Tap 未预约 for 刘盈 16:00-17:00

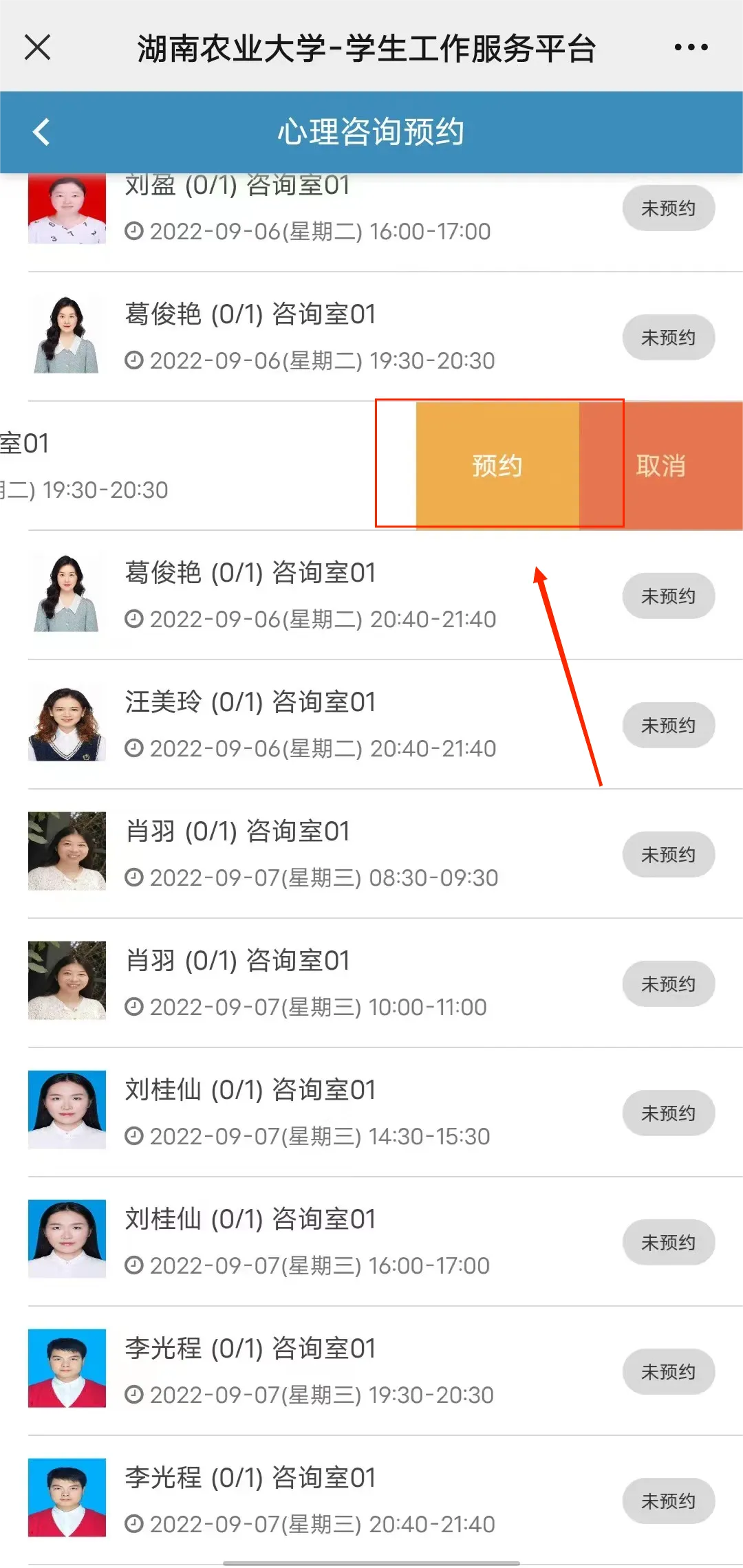pyautogui.click(x=668, y=208)
